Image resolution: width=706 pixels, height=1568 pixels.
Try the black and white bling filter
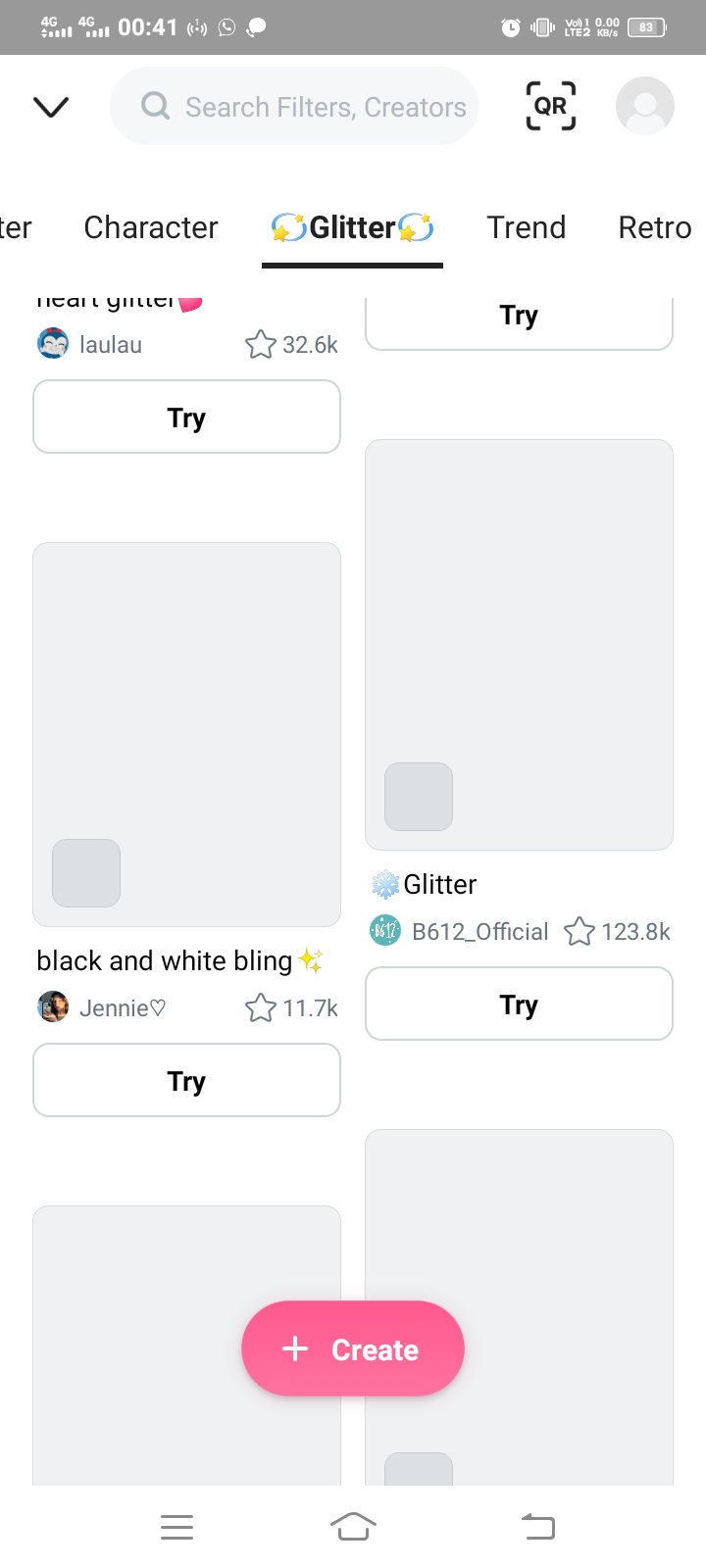click(186, 1080)
